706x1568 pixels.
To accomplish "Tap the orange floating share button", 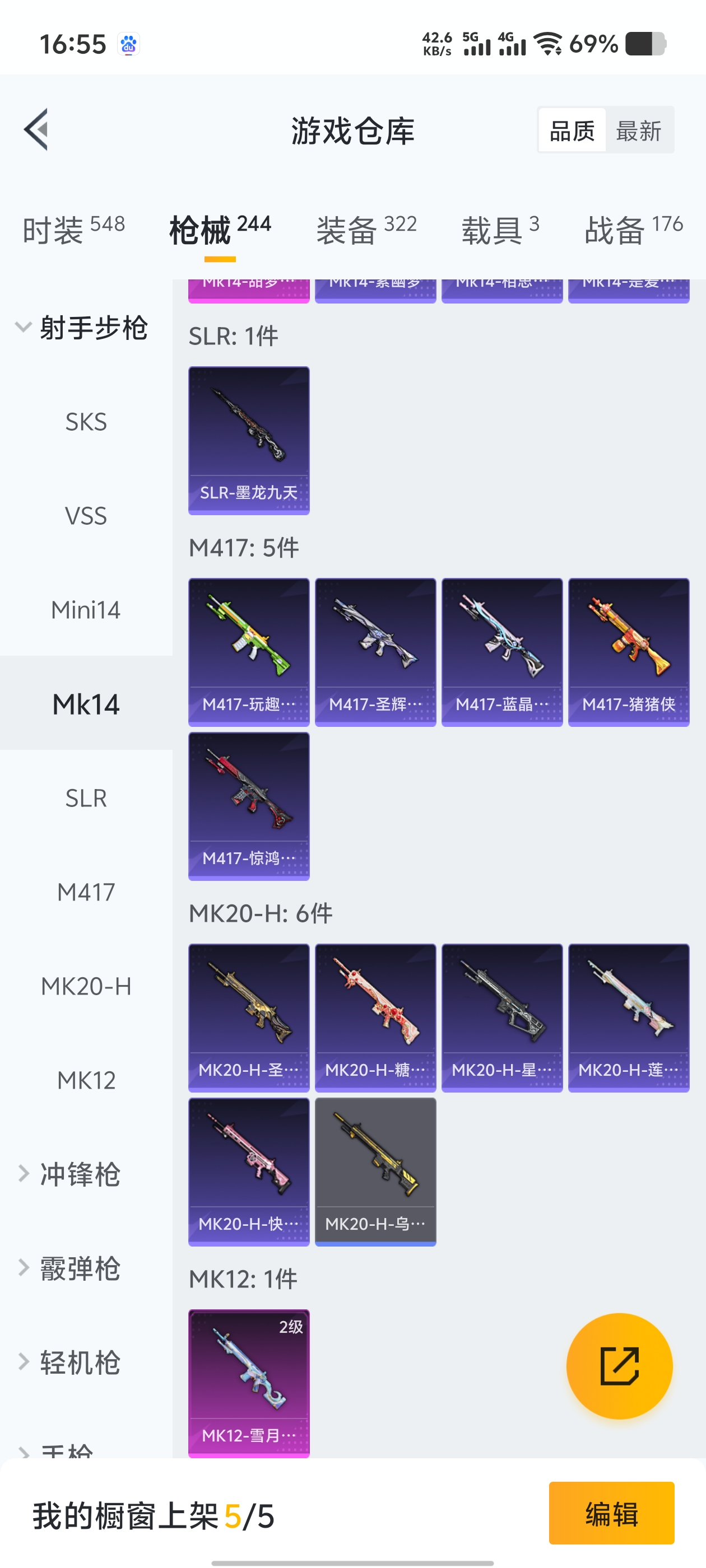I will click(619, 1366).
